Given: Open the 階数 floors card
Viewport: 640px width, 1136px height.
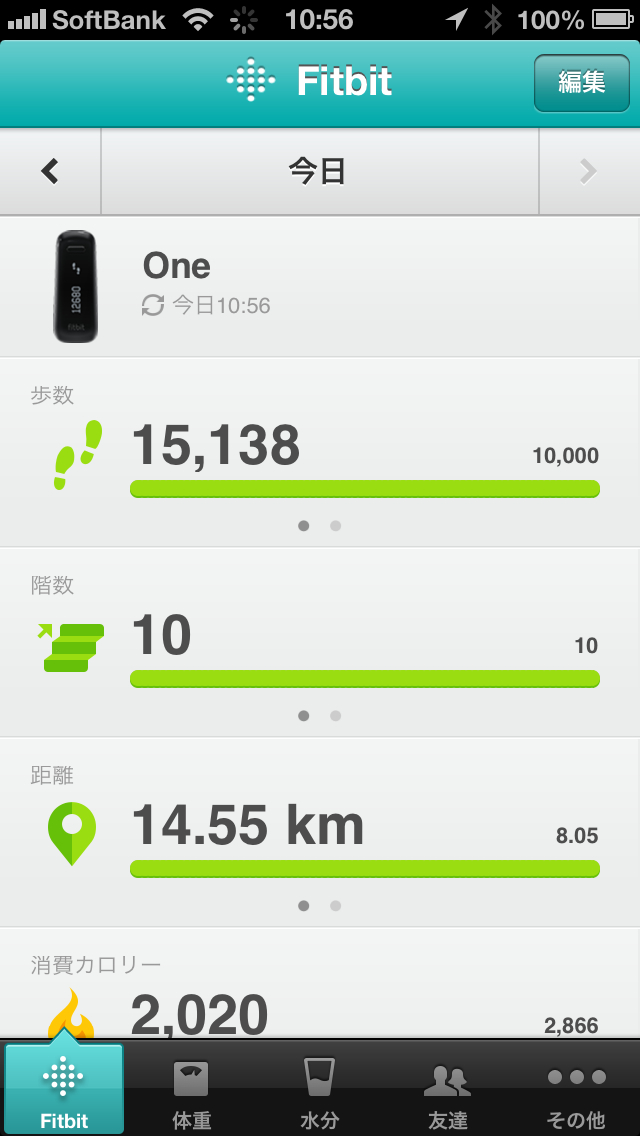Looking at the screenshot, I should point(320,643).
